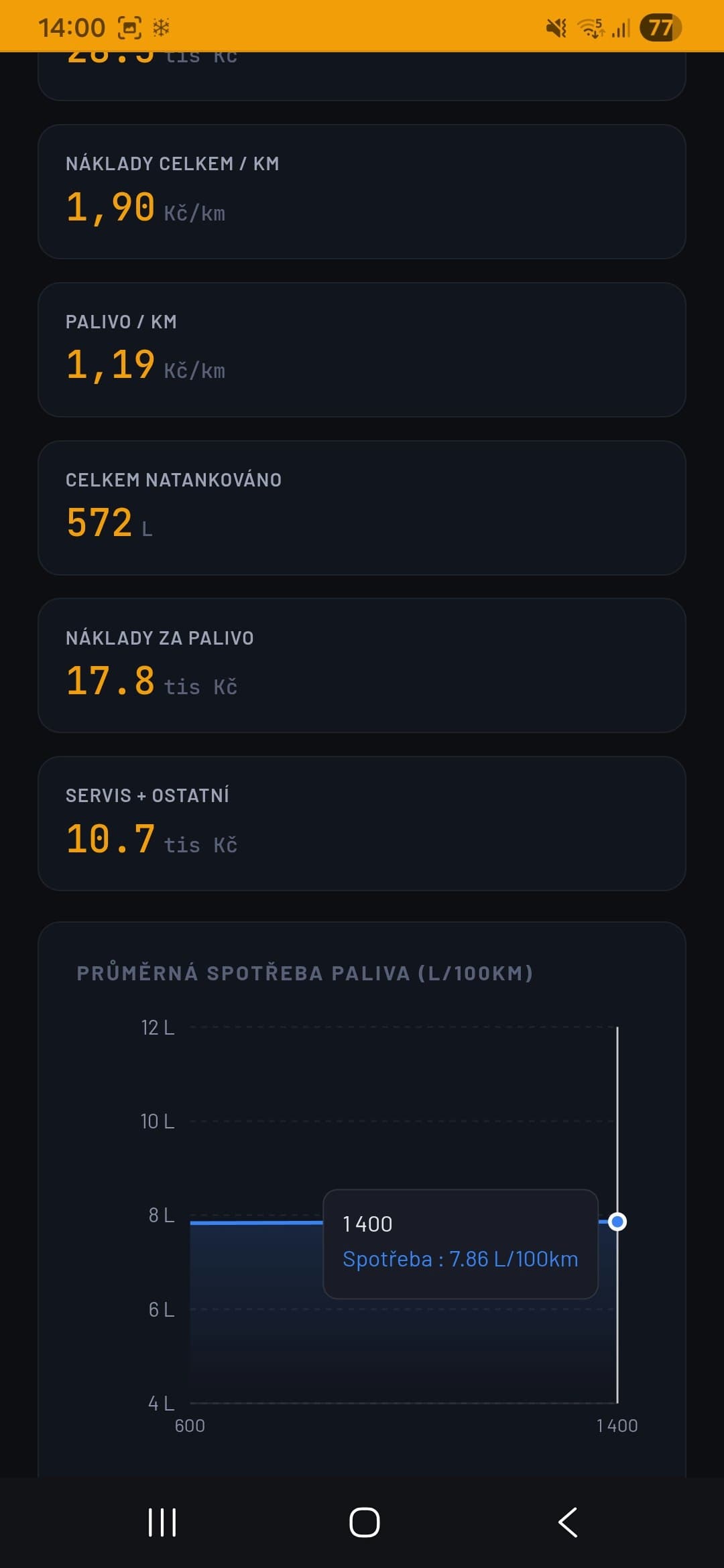
Task: Tap the blue data point on the chart
Action: point(616,1223)
